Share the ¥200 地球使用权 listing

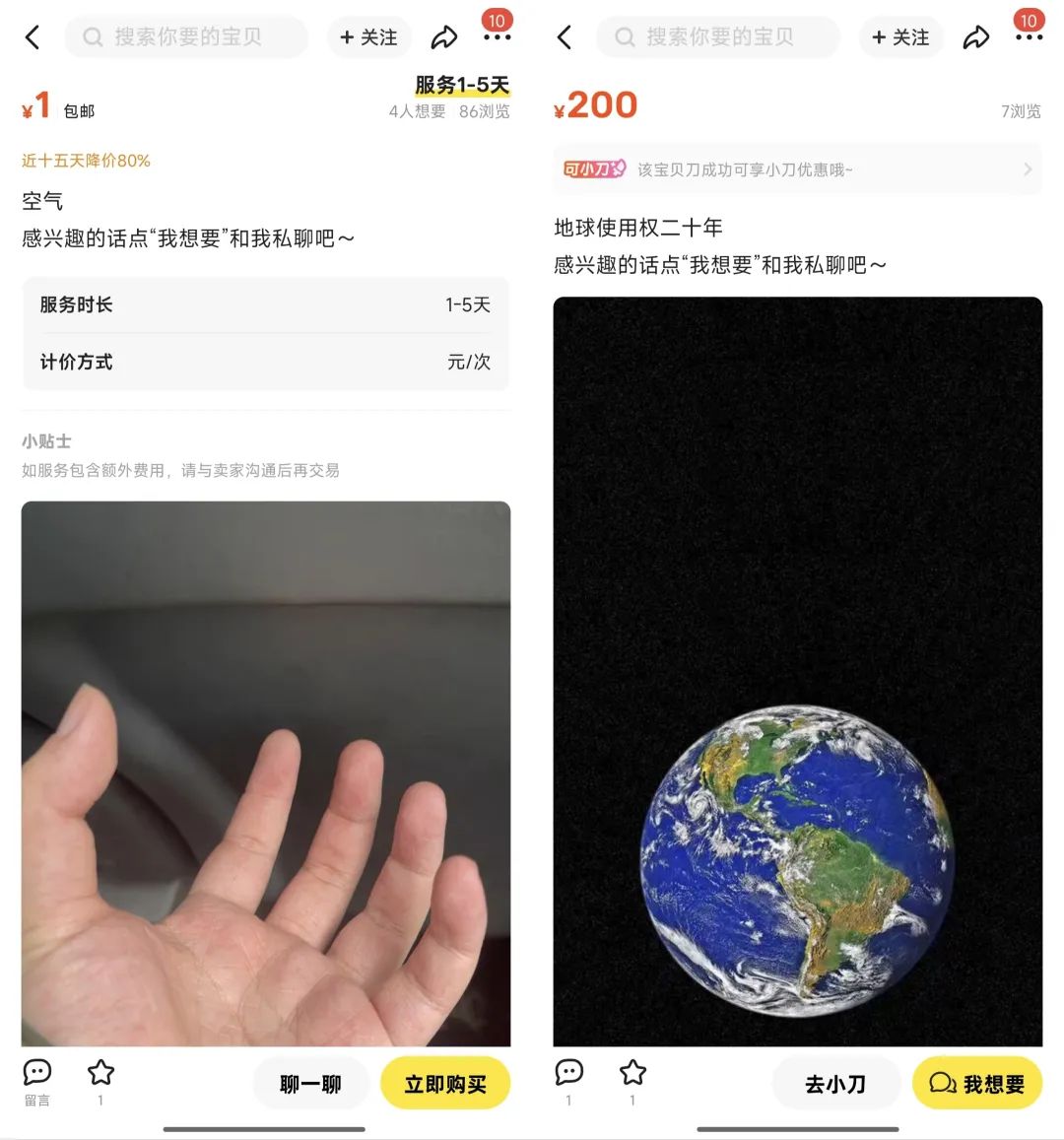(x=976, y=38)
